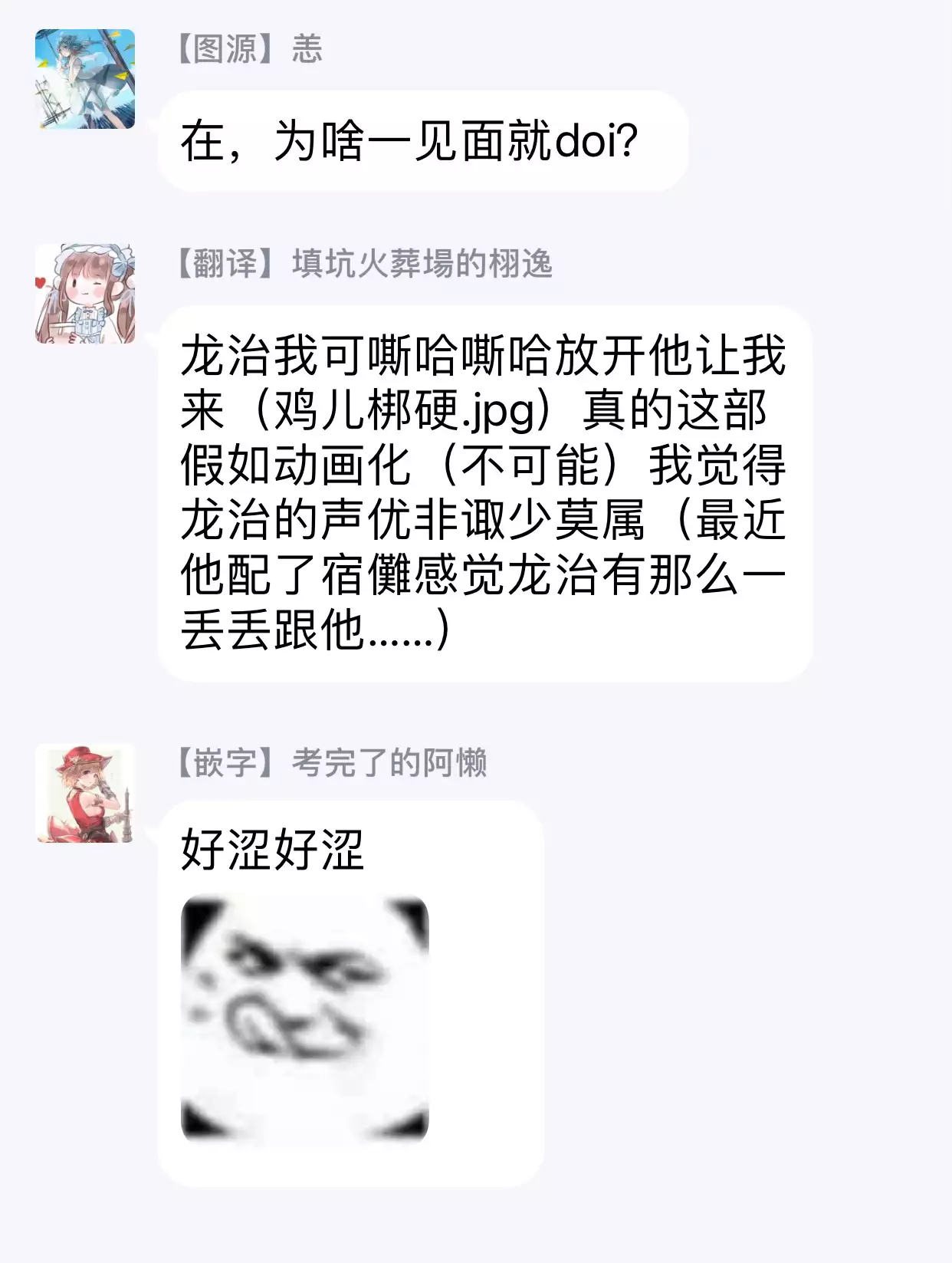The image size is (952, 1263).
Task: Open 考完了的阿懒's avatar
Action: coord(85,793)
